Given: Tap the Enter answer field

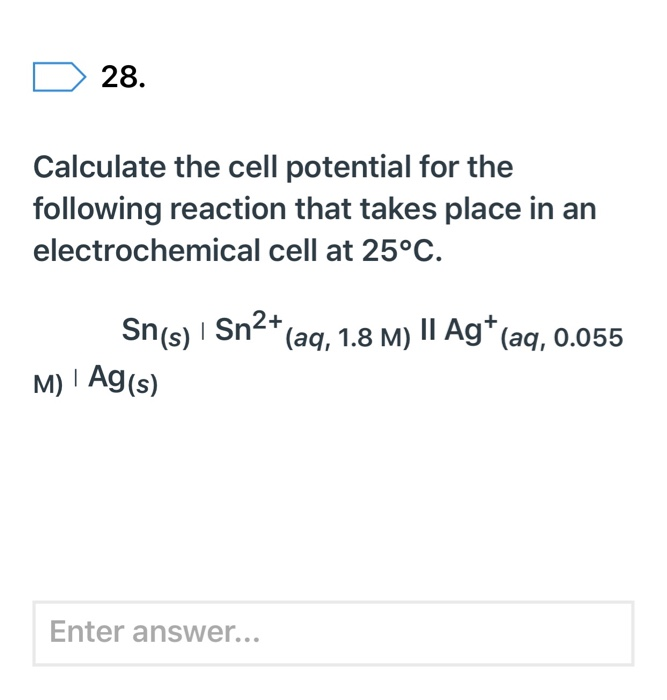Looking at the screenshot, I should coord(333,632).
